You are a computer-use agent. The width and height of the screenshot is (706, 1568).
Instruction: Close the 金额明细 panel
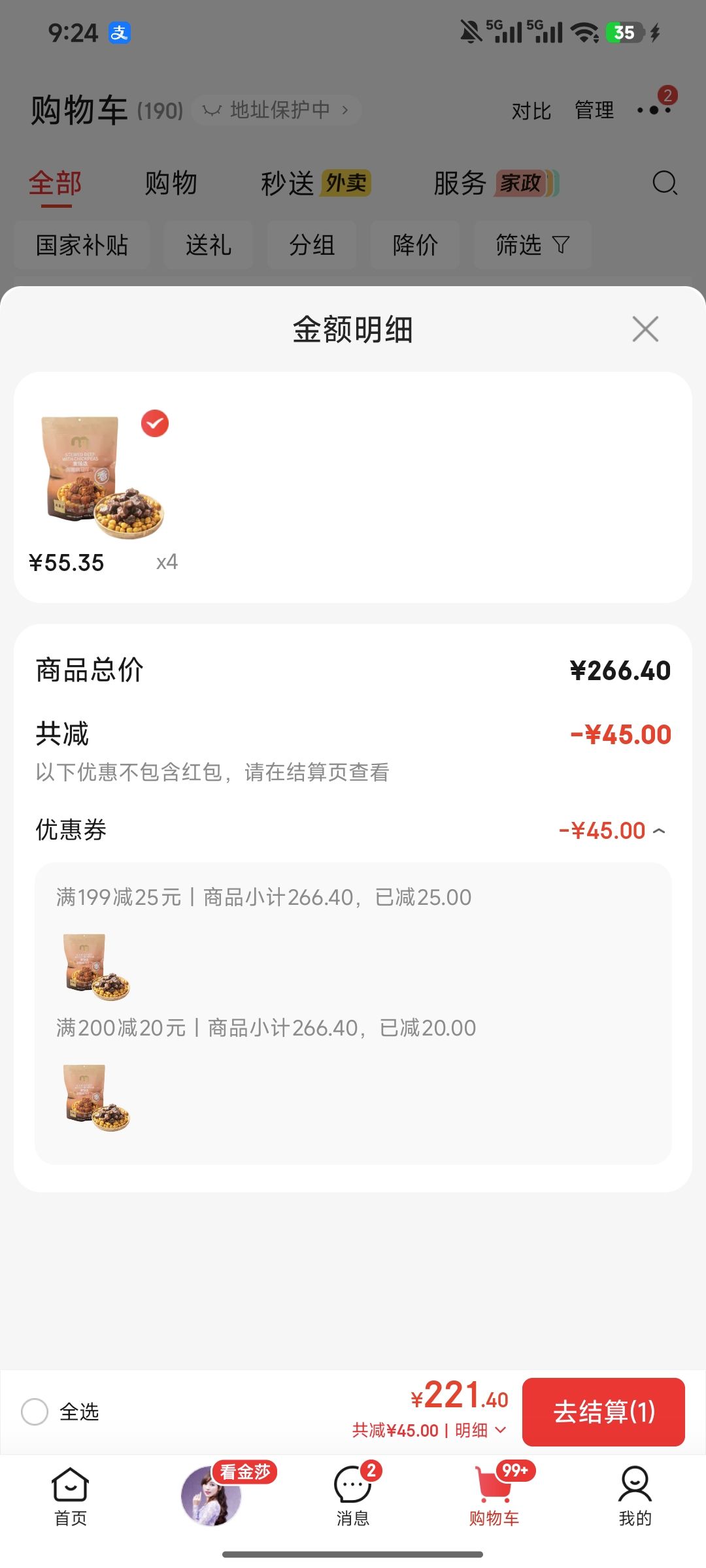645,329
